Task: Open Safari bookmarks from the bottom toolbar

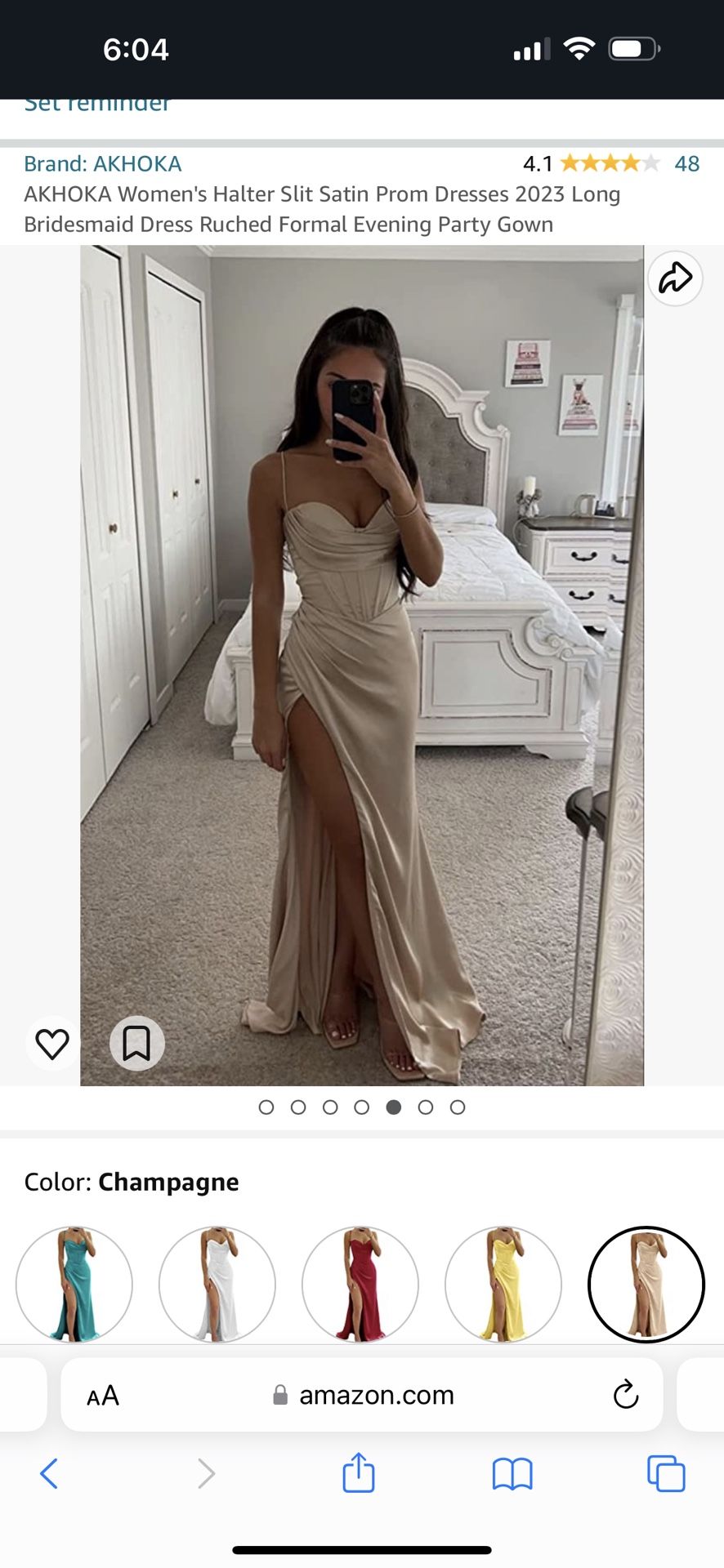Action: pyautogui.click(x=512, y=1474)
